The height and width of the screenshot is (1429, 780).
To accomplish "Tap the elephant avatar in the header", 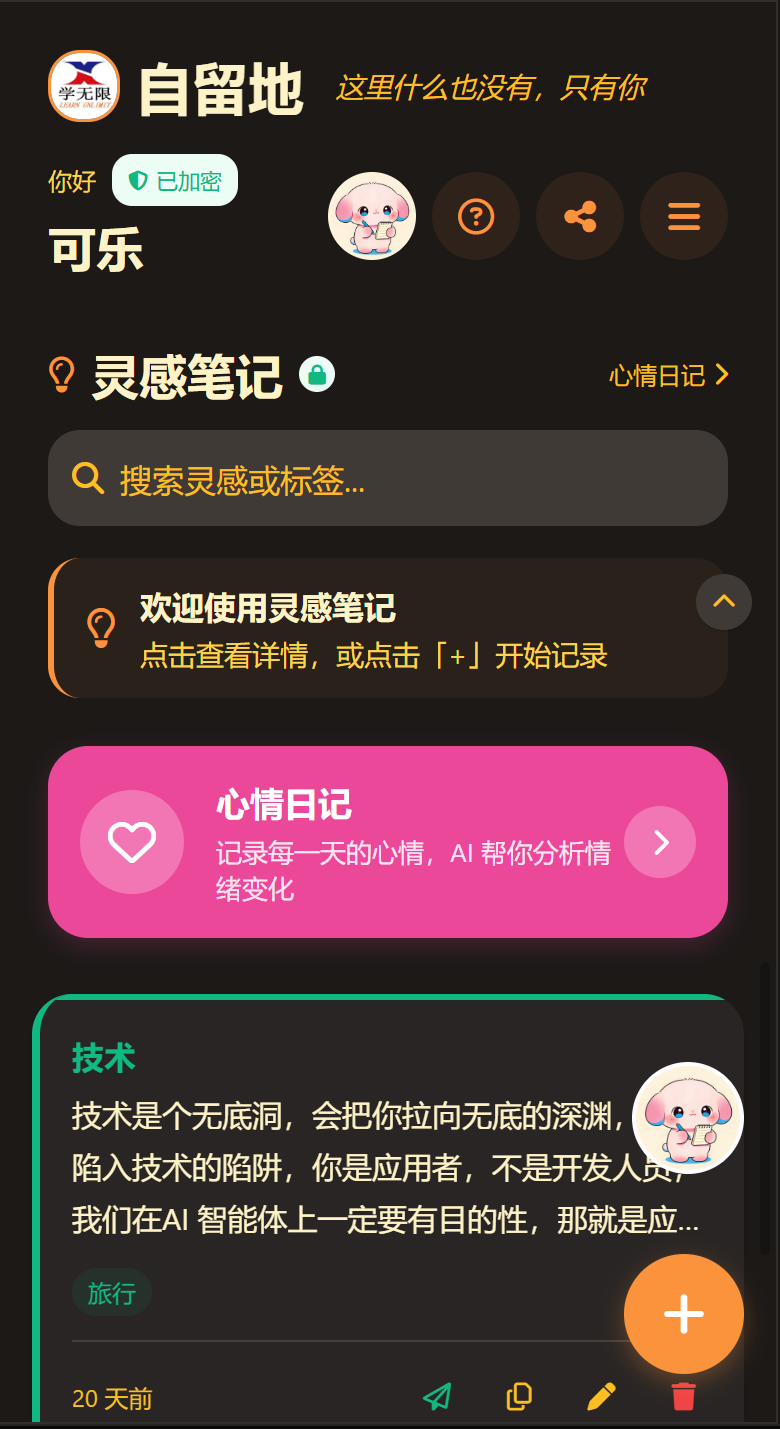I will [372, 216].
